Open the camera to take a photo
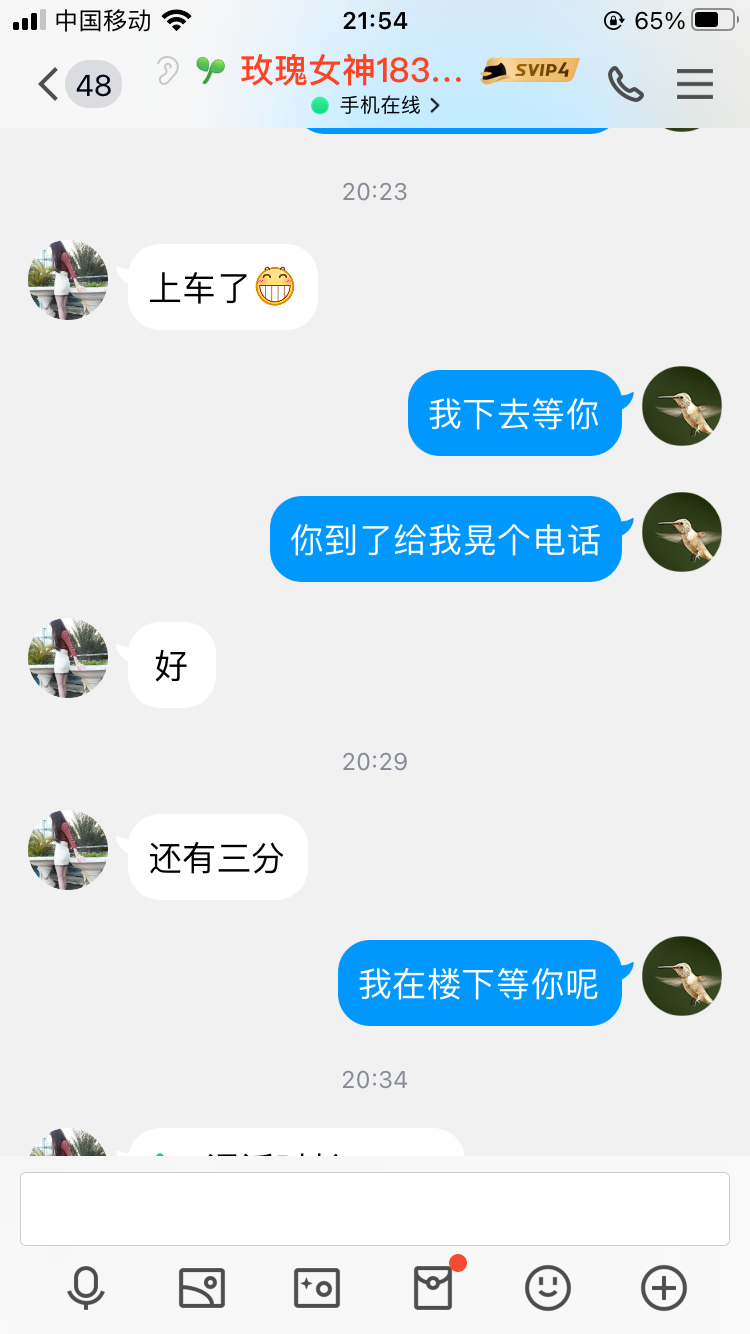This screenshot has height=1334, width=750. (x=317, y=1287)
